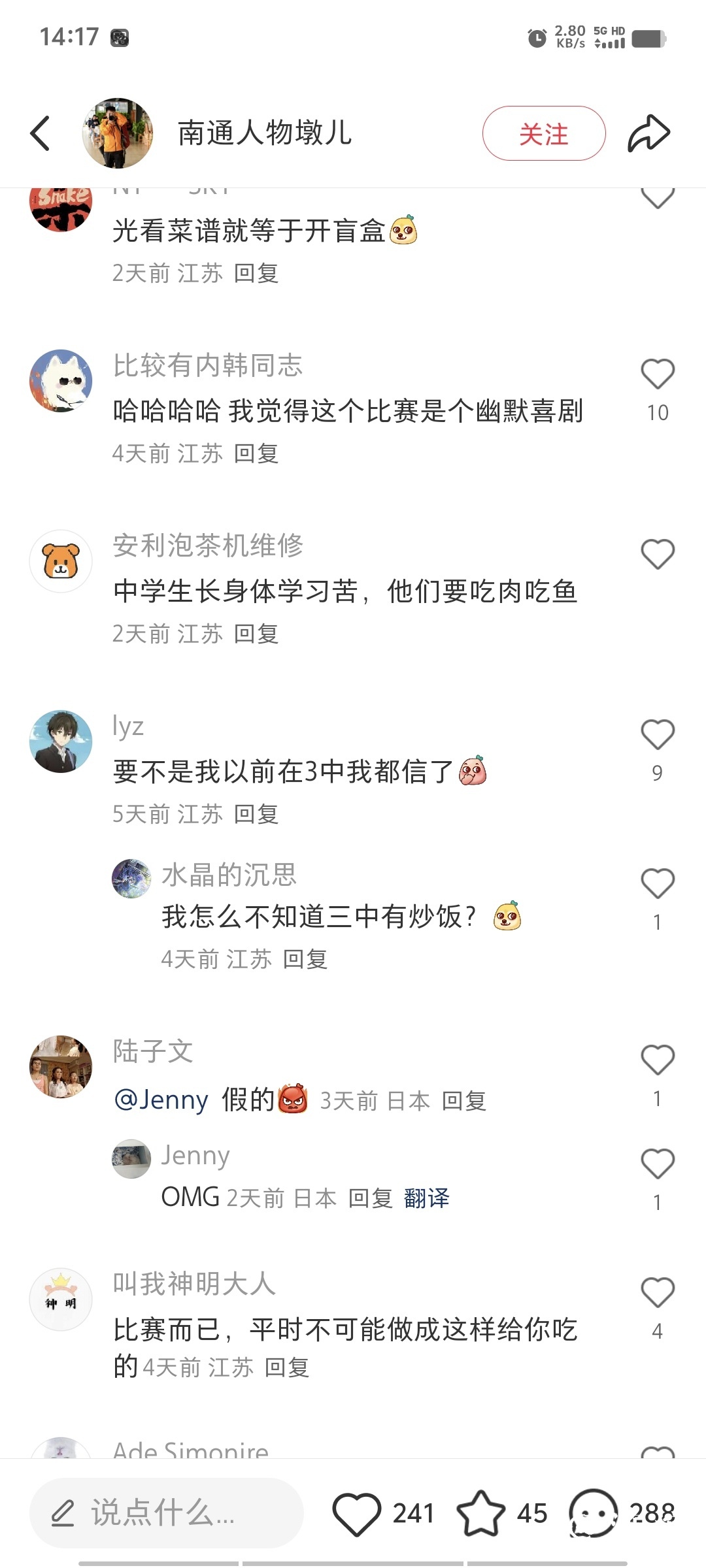Like 比较有内韩同志's comment
The image size is (706, 1568).
657,374
